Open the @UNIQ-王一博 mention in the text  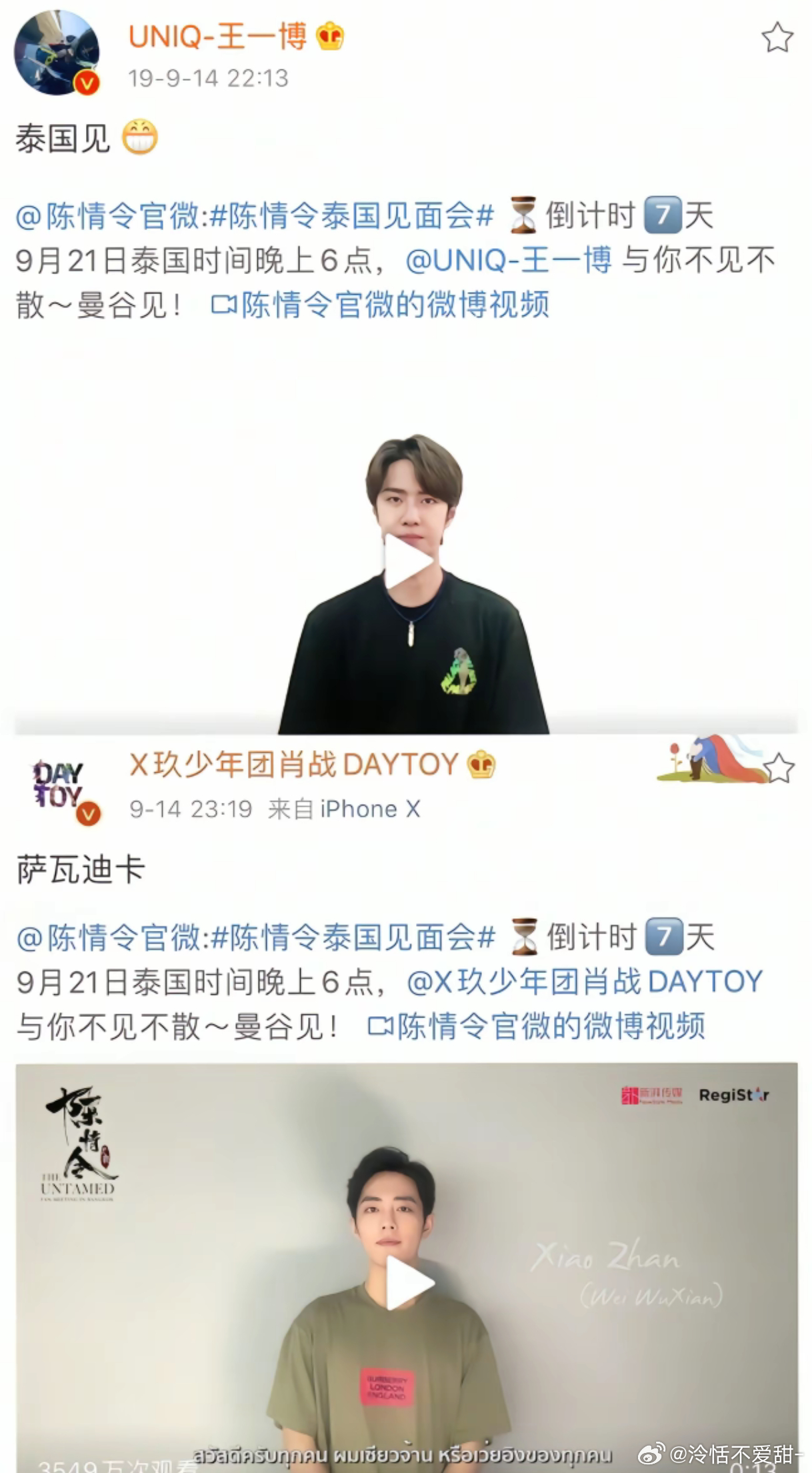(511, 261)
